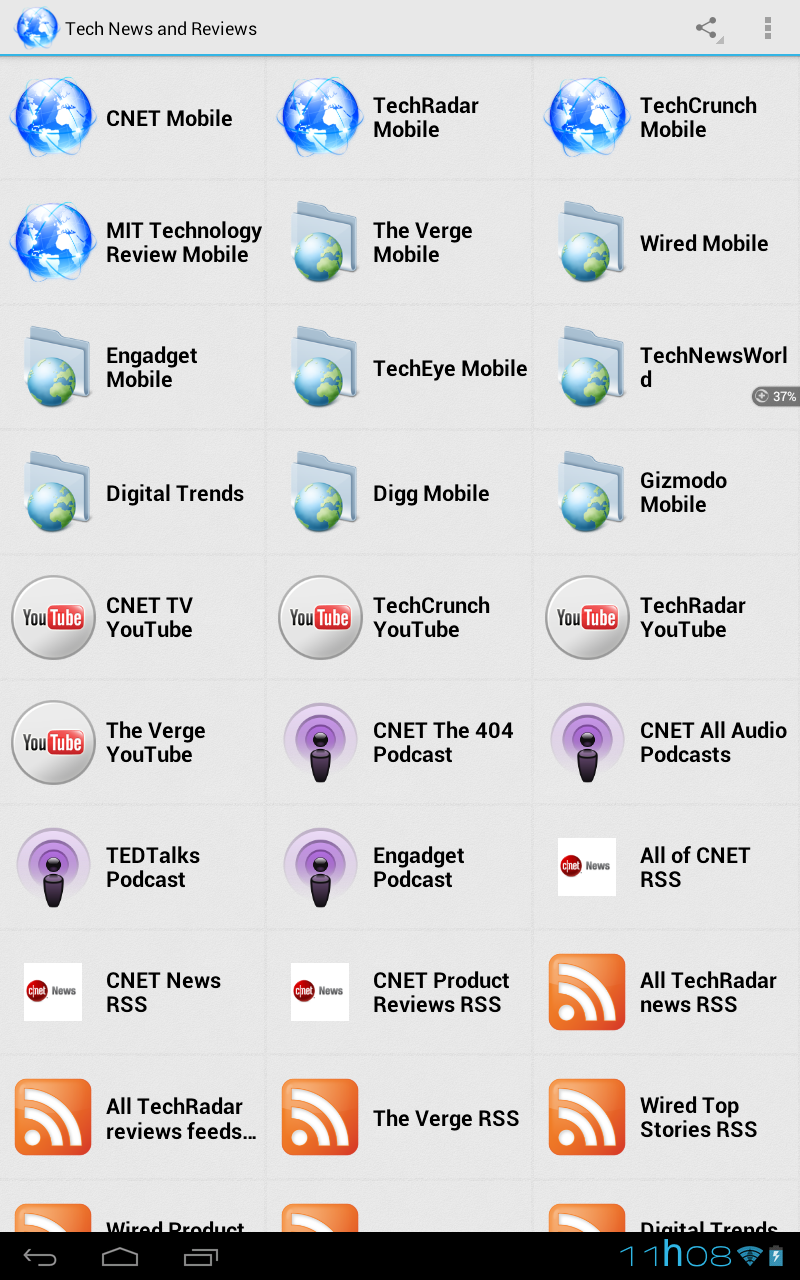Open Engadget Mobile

coord(133,368)
